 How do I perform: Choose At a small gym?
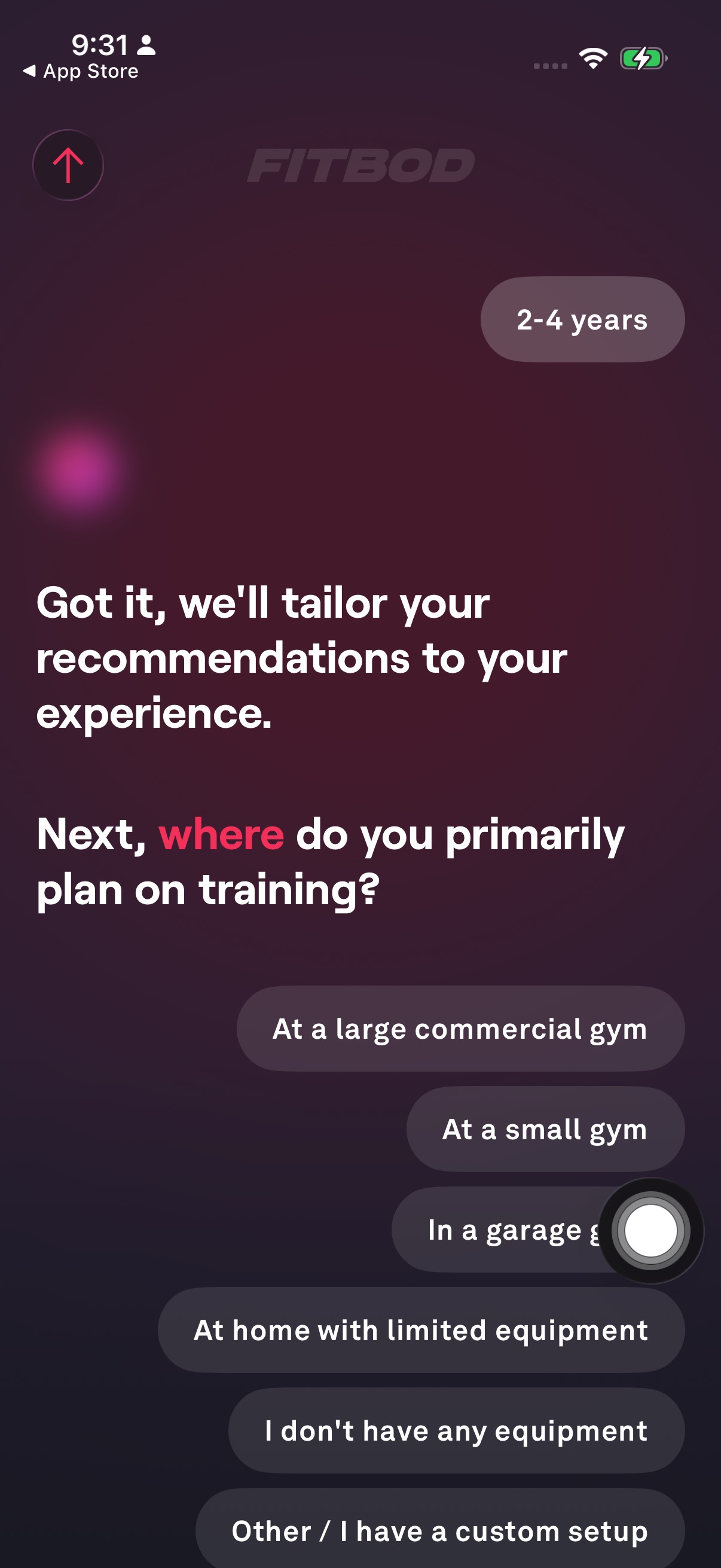pos(545,1128)
